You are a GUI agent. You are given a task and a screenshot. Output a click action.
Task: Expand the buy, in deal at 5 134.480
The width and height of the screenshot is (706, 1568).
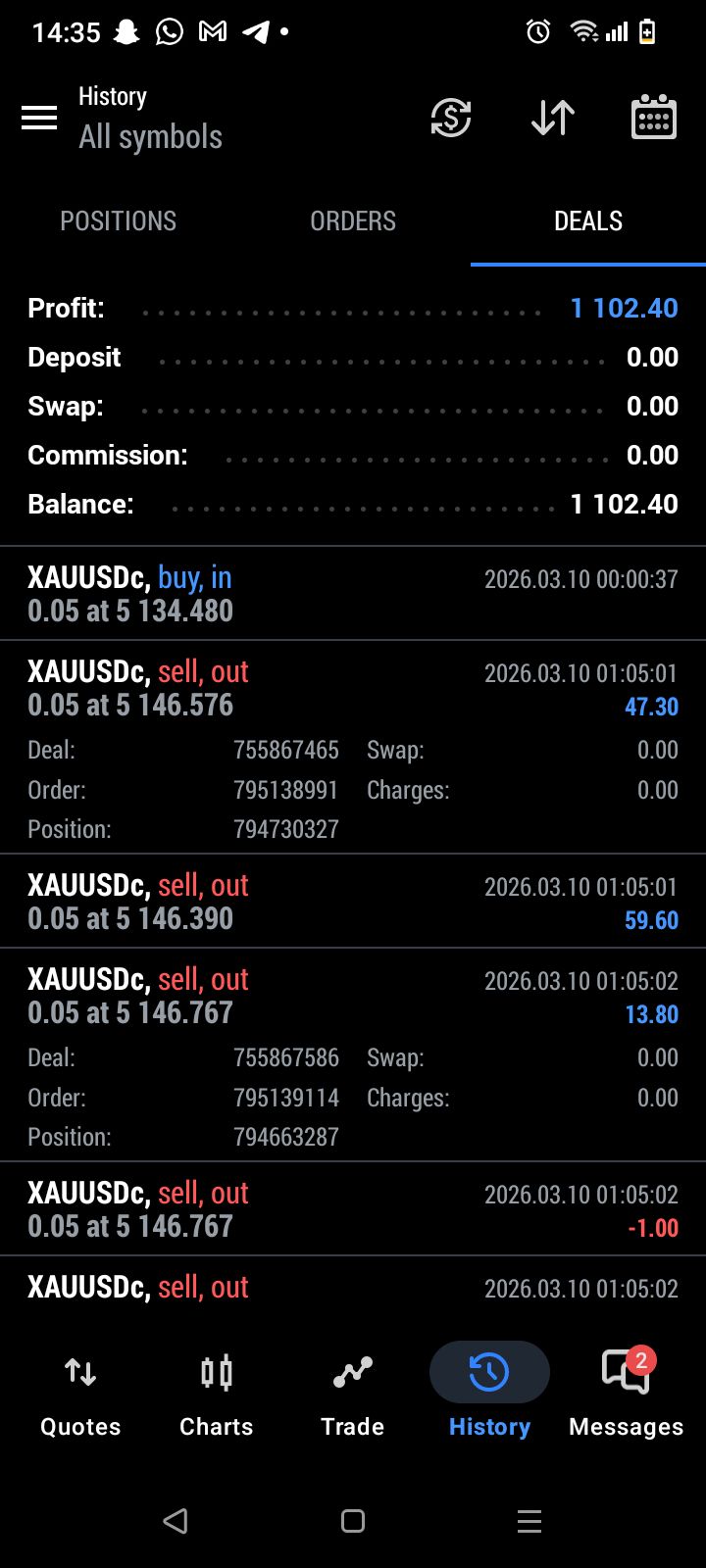point(353,594)
